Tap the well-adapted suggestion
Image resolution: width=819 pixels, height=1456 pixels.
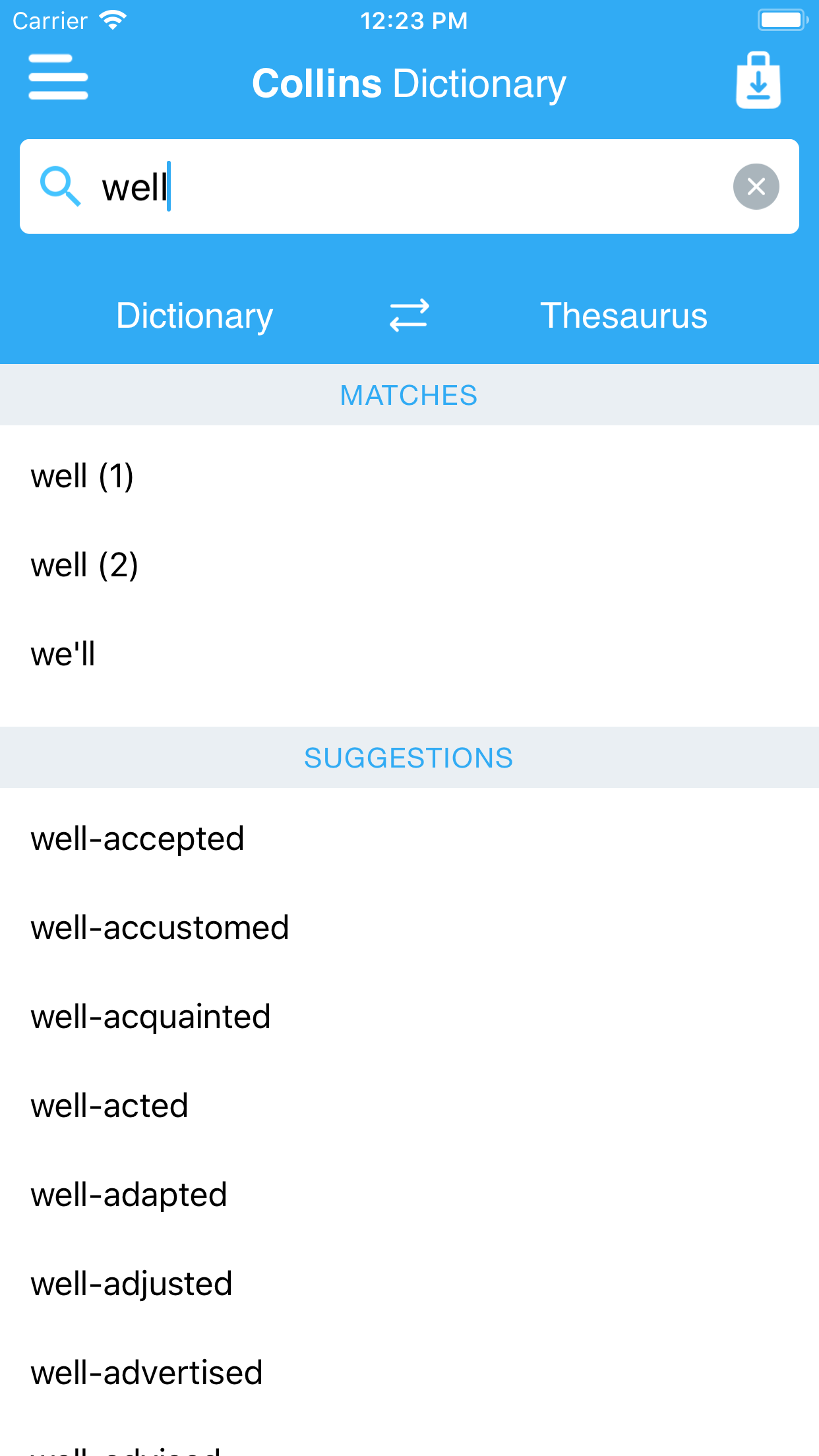129,1194
